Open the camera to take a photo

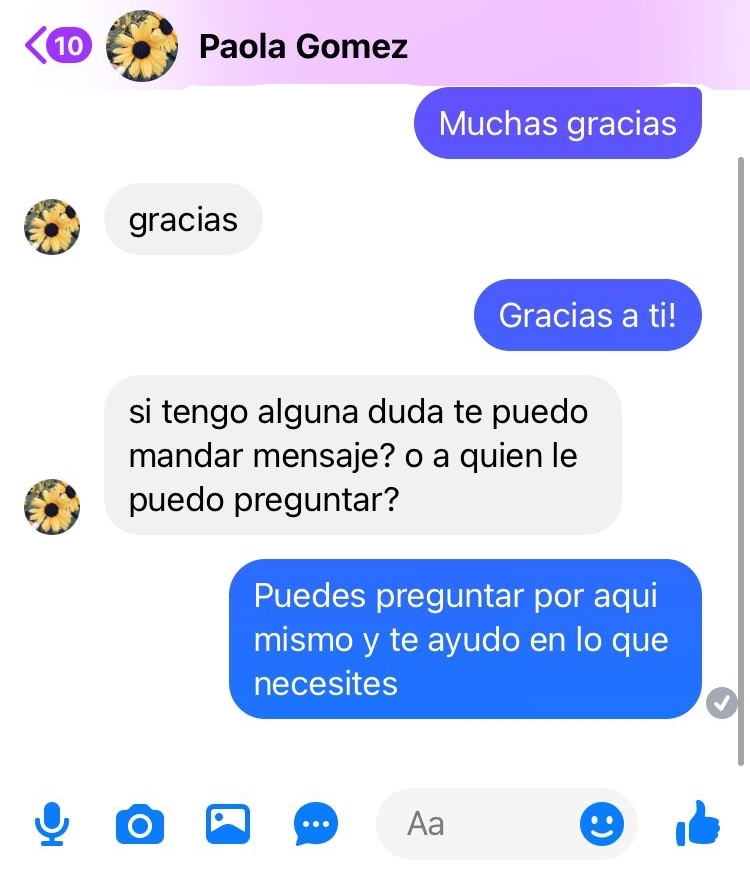(139, 825)
